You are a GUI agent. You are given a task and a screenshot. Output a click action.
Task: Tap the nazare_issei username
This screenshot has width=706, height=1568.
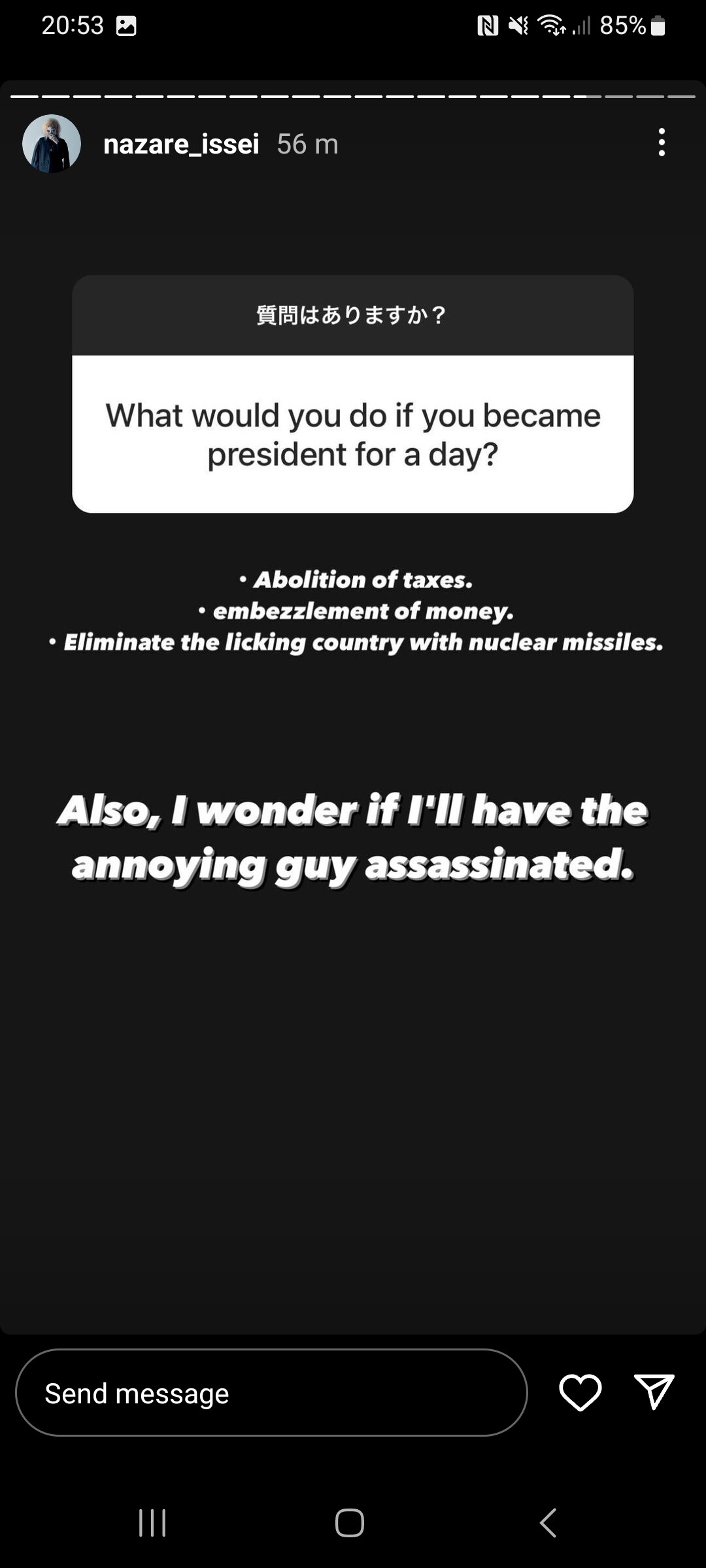pos(181,144)
